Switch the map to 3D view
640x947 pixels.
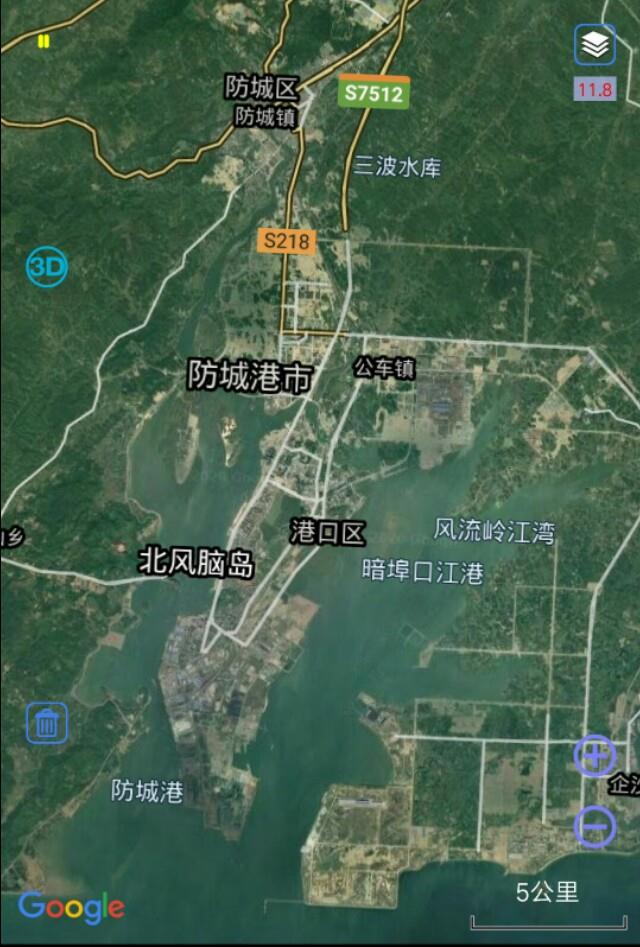coord(47,267)
